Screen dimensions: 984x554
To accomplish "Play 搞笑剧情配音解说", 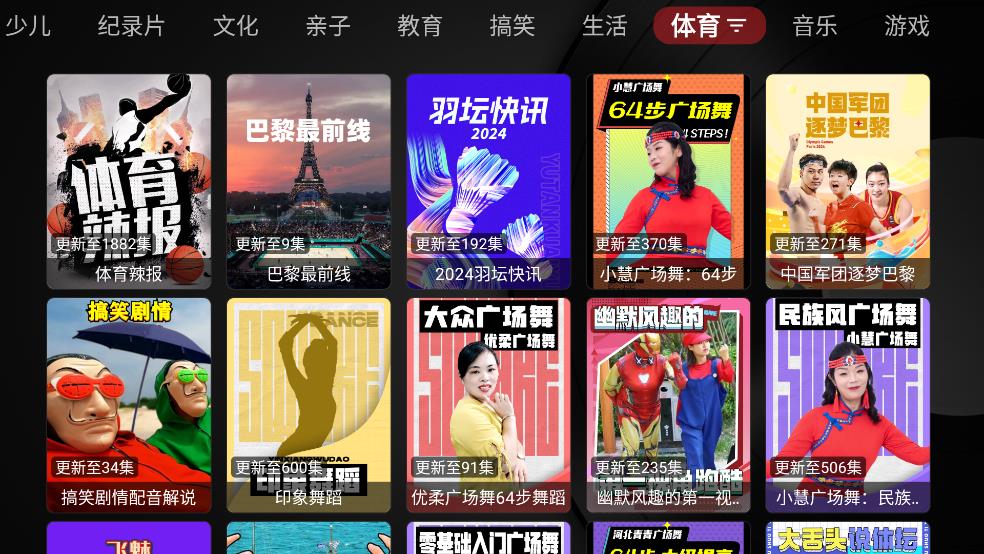I will pyautogui.click(x=129, y=405).
